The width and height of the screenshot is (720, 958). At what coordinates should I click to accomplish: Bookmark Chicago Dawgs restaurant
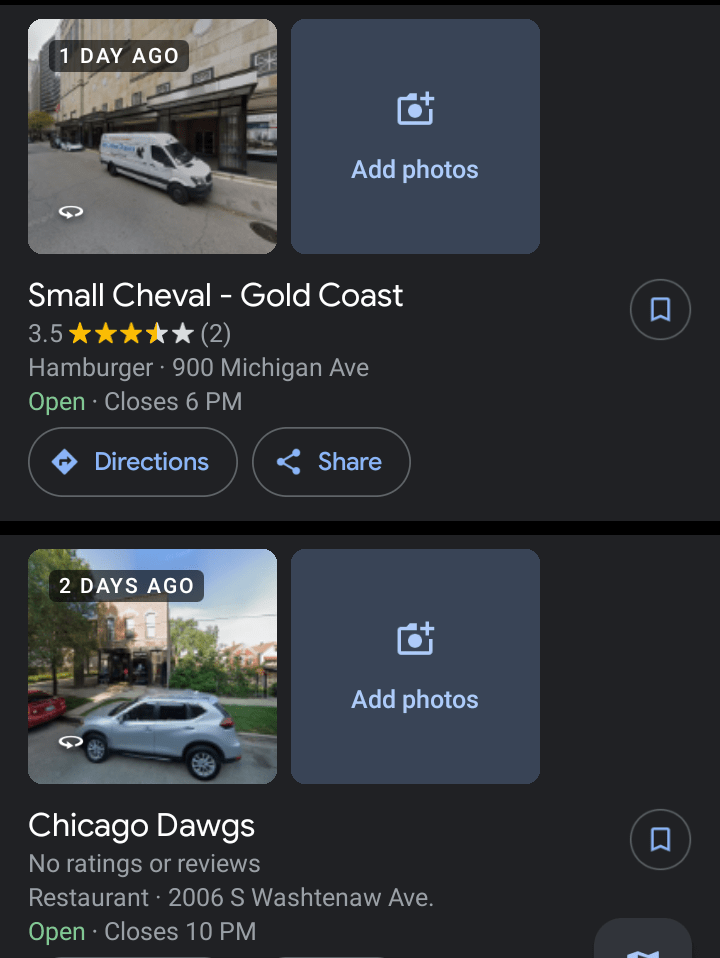coord(660,840)
